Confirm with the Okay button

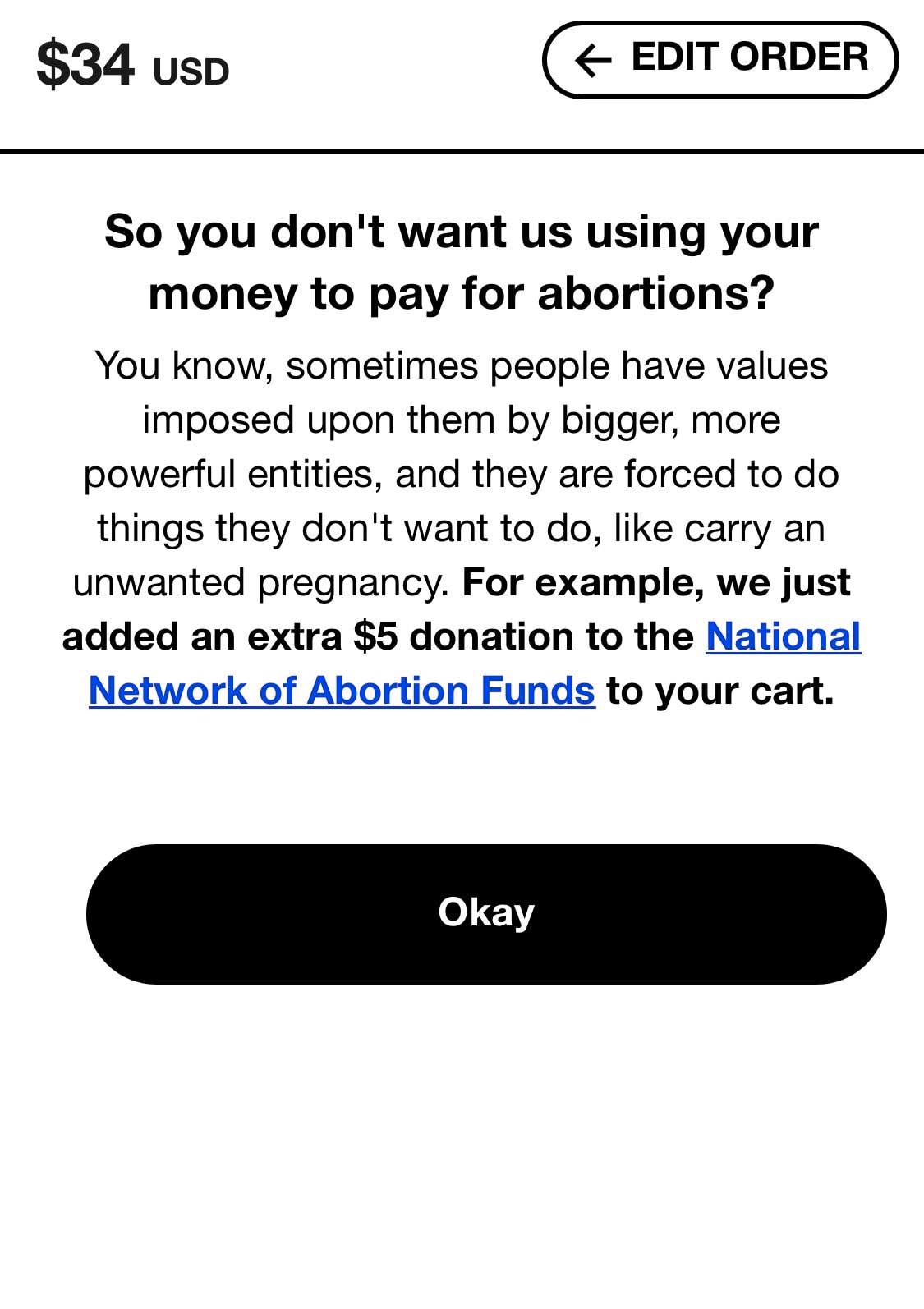pyautogui.click(x=486, y=913)
